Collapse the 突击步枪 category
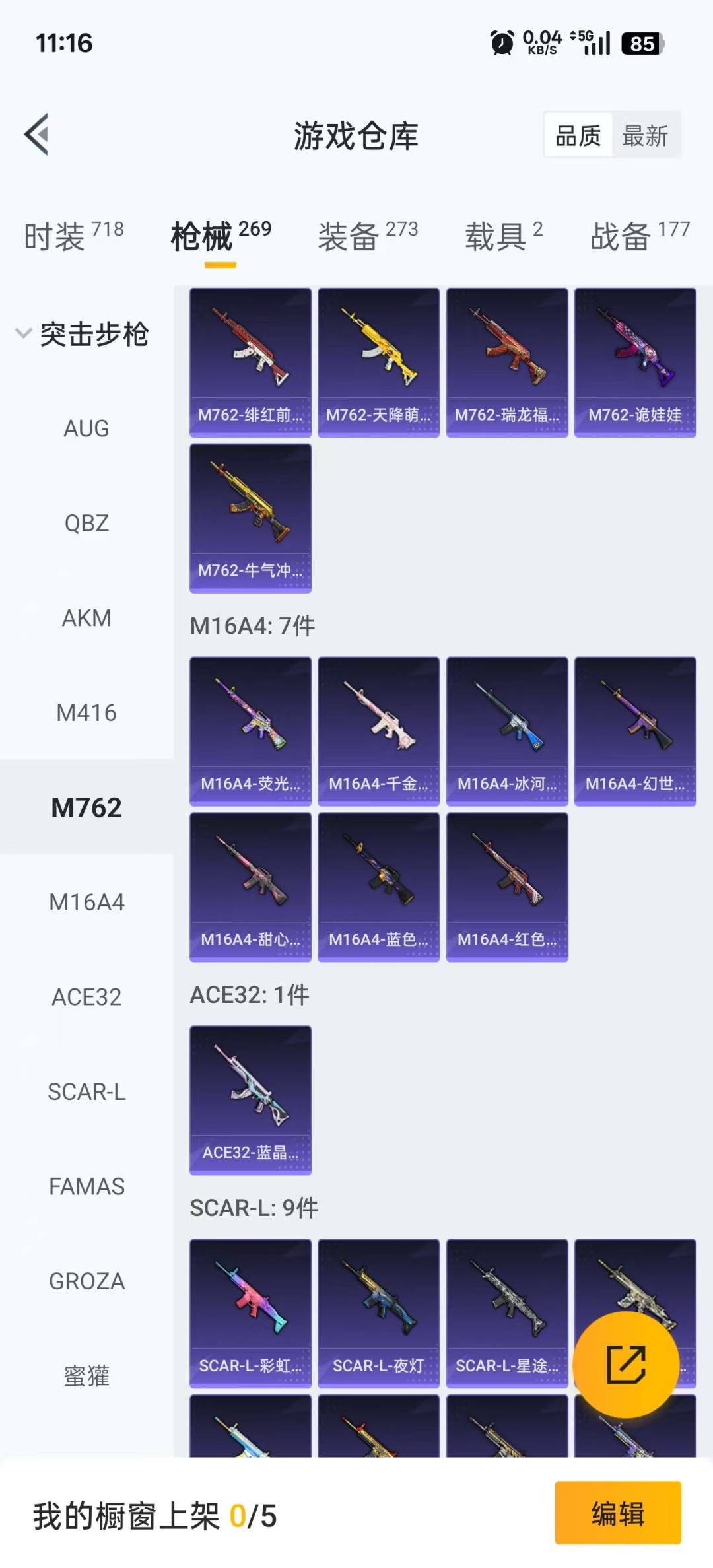This screenshot has width=713, height=1568. tap(83, 334)
